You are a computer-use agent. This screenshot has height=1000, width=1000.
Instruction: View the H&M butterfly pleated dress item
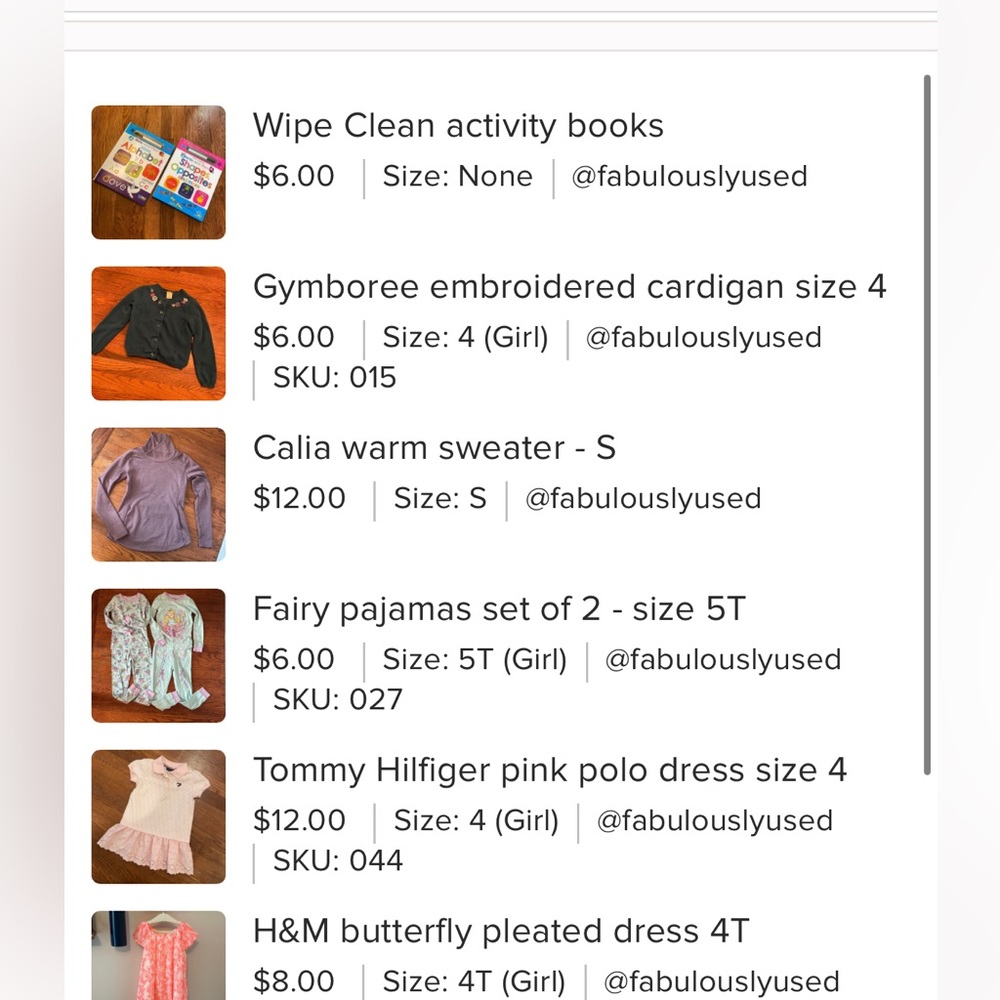[500, 931]
